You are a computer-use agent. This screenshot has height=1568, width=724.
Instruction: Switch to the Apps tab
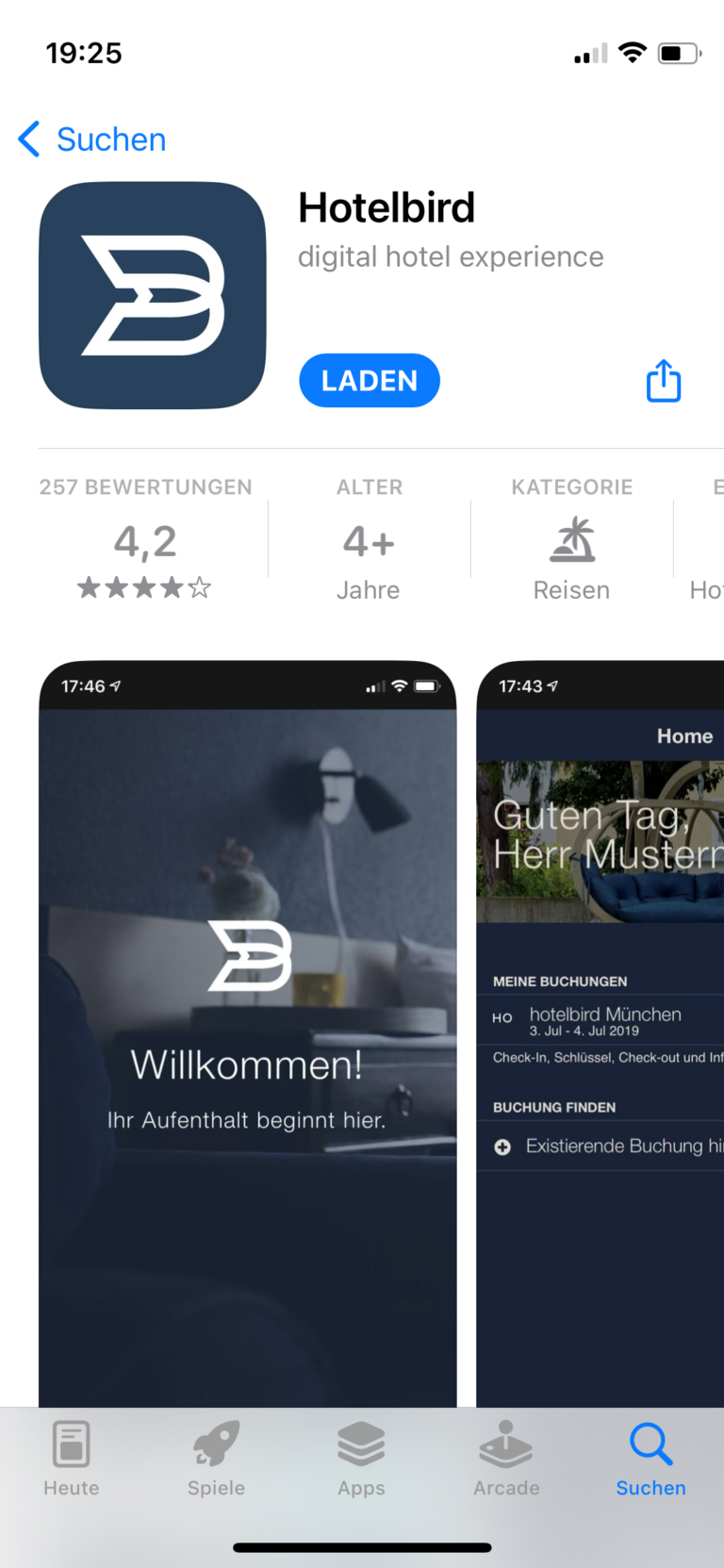click(361, 1458)
